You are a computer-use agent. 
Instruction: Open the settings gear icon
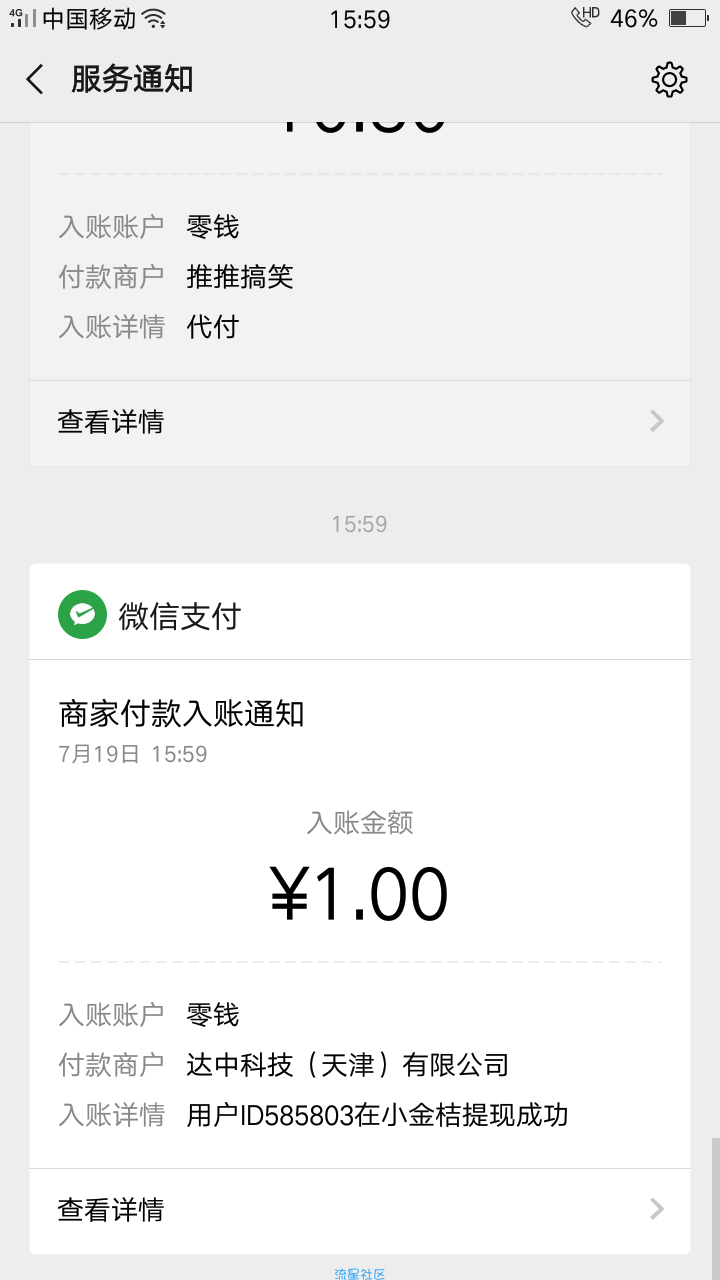[669, 80]
